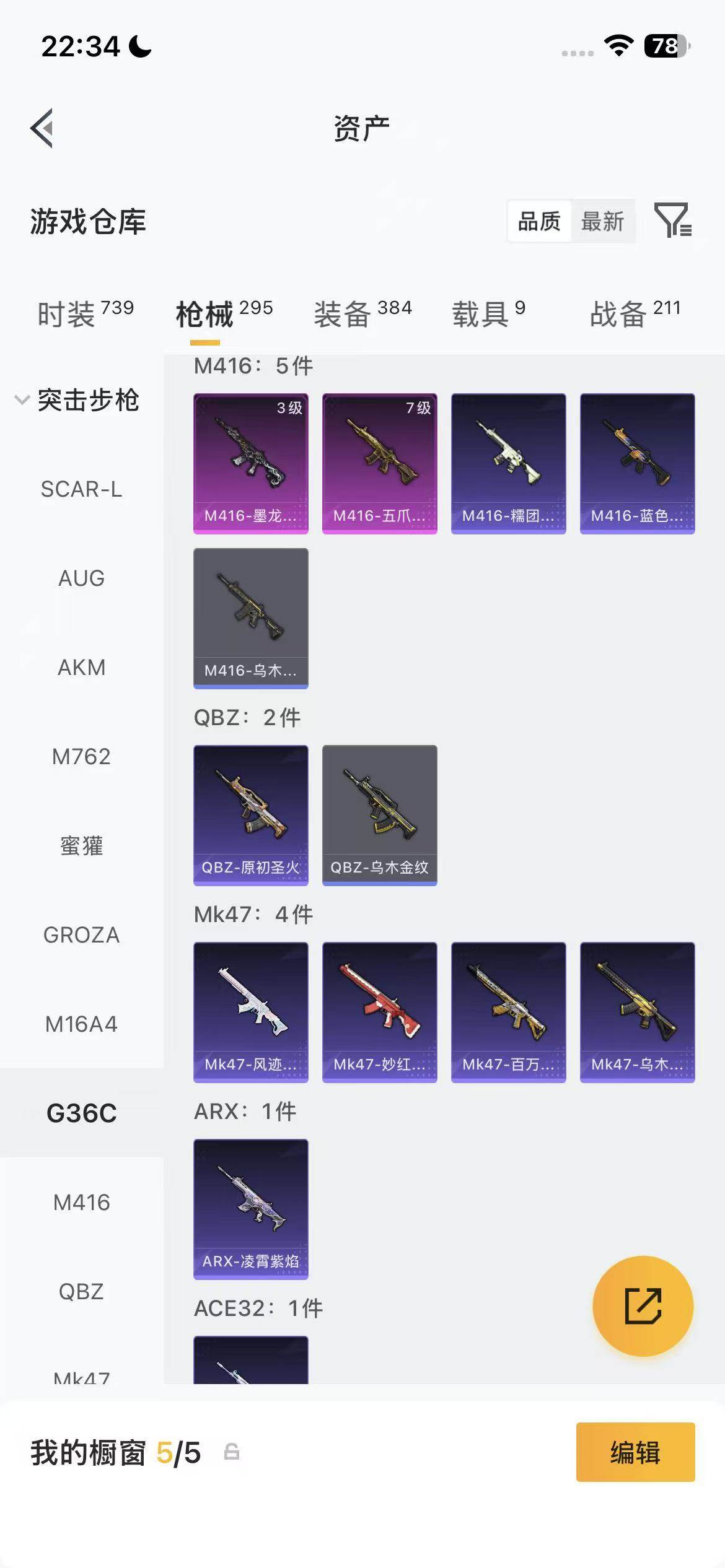Switch to the 战备 tab
This screenshot has width=725, height=1568.
point(635,313)
